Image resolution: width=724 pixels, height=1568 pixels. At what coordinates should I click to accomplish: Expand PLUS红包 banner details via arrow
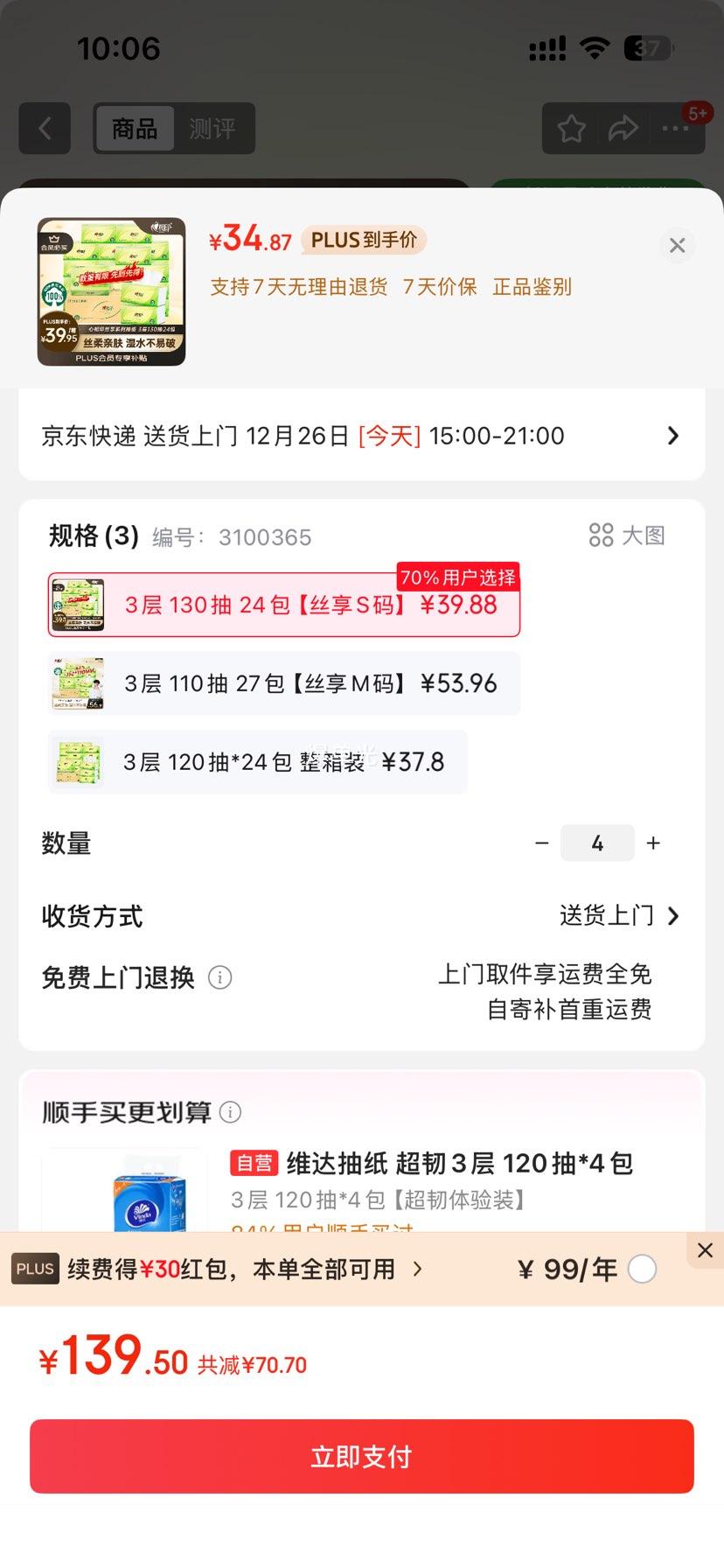[417, 1268]
